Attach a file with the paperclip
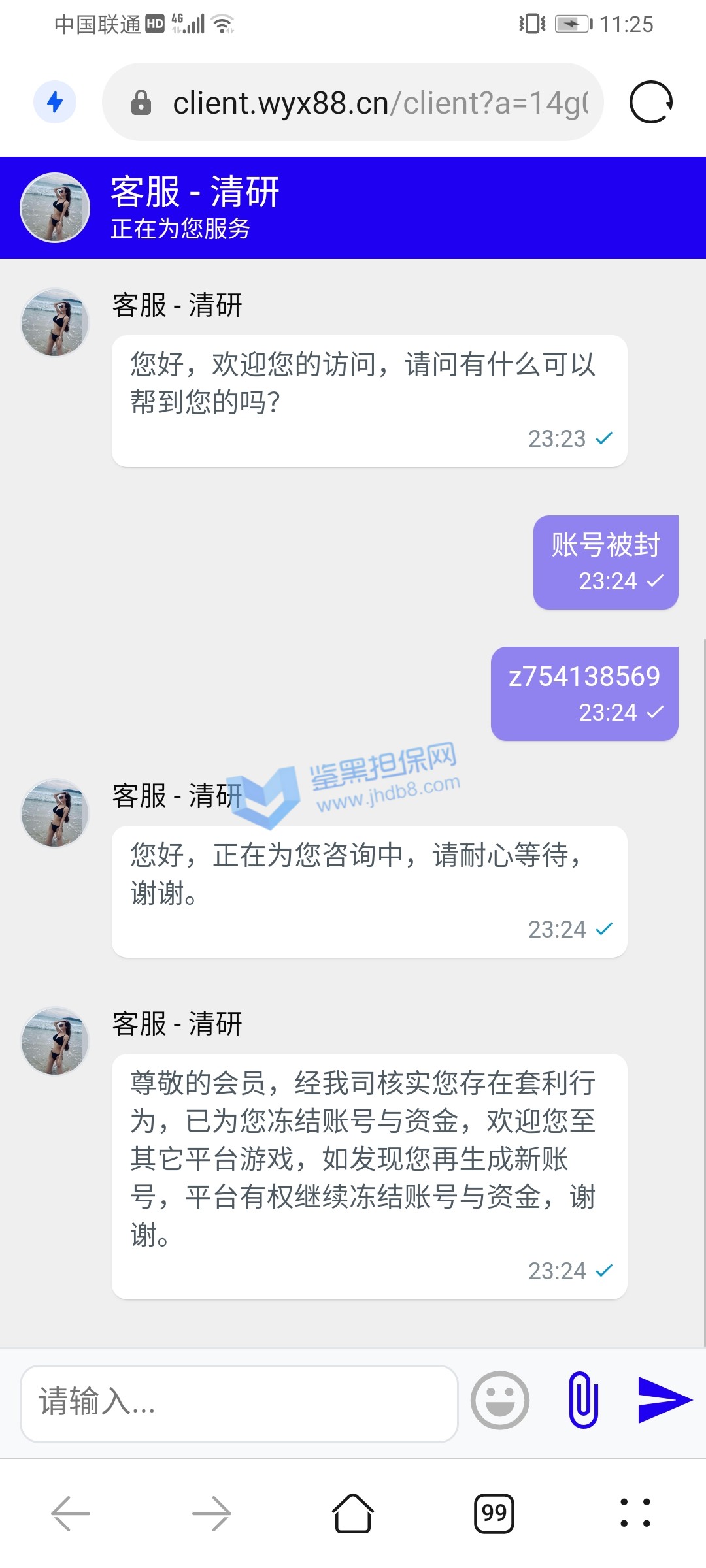Screen dimensions: 706x1568 click(583, 1400)
